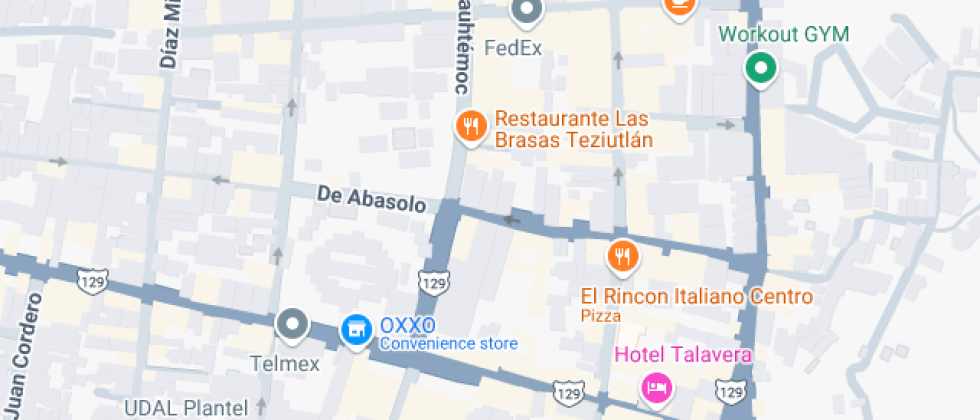The height and width of the screenshot is (420, 980).
Task: Select the OXXO convenience store pin
Action: [354, 329]
